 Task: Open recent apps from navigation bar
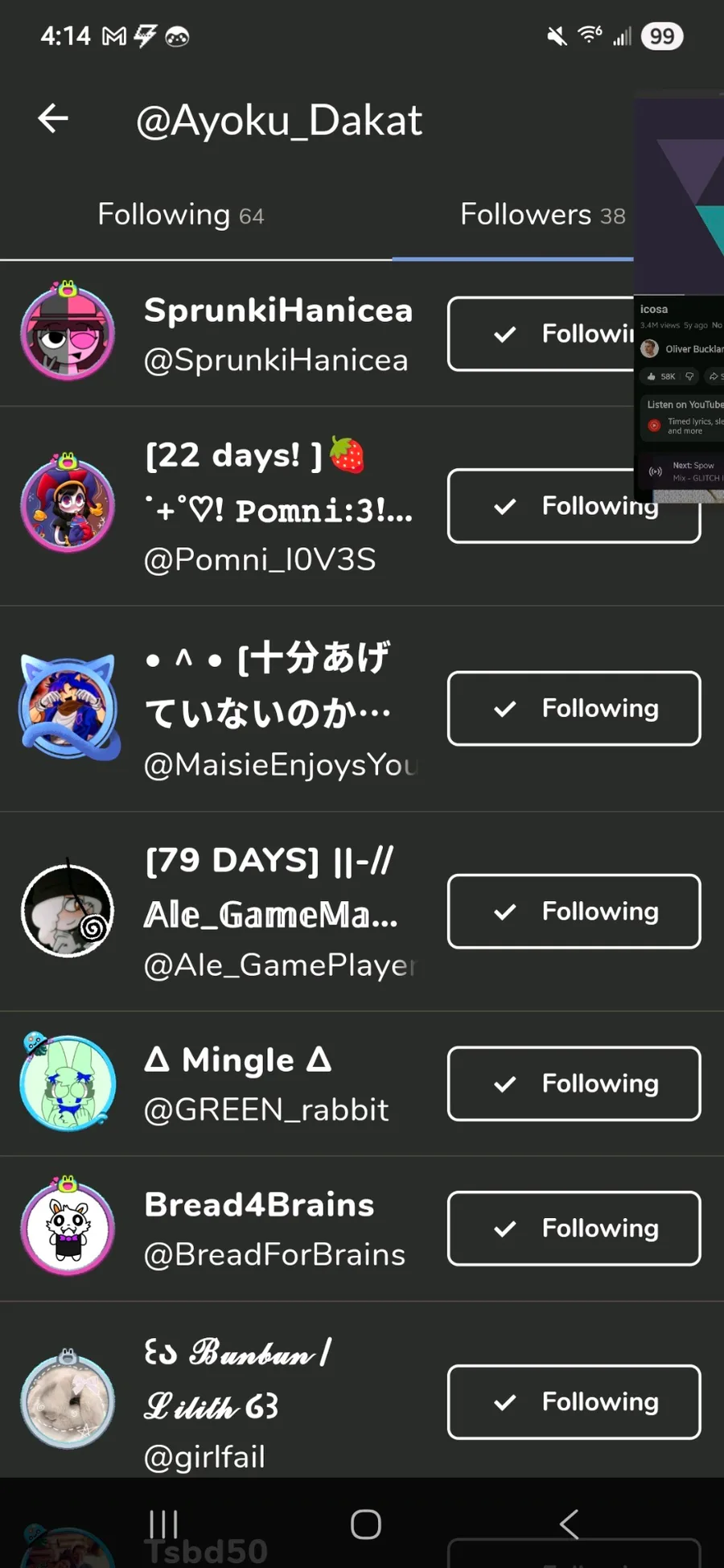click(x=163, y=1524)
